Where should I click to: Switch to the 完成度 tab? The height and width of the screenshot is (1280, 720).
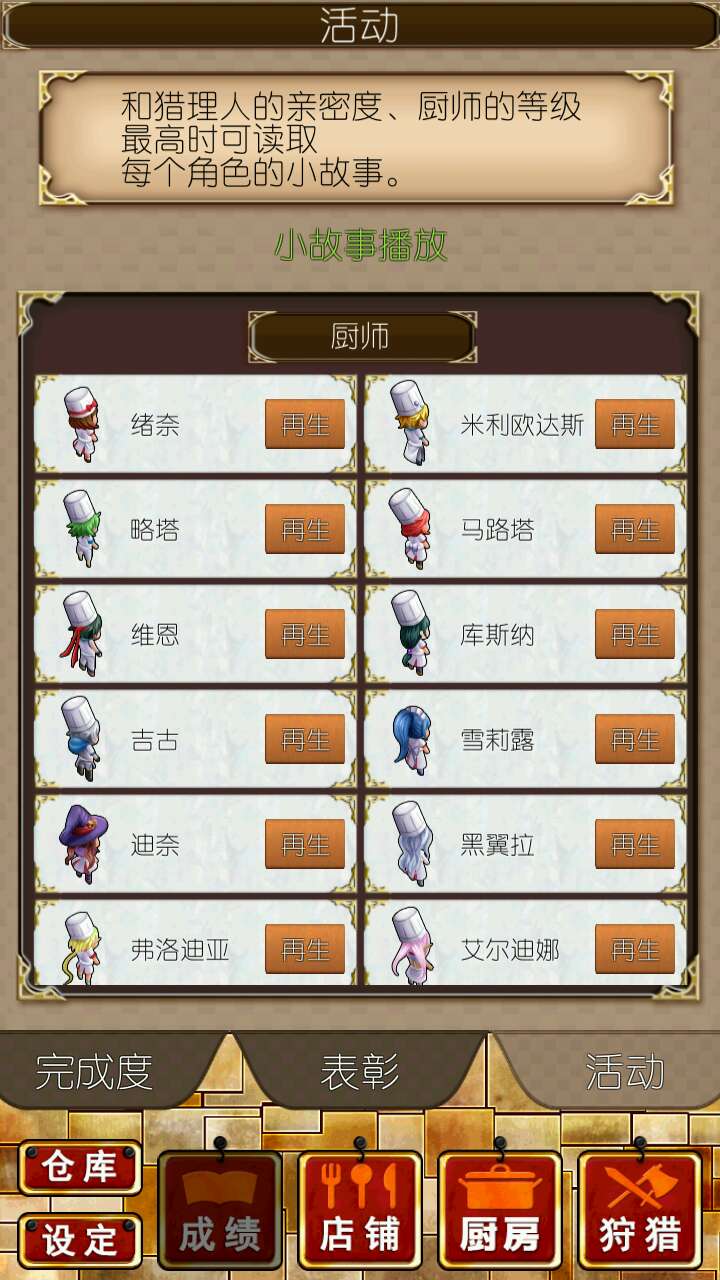click(x=95, y=1071)
